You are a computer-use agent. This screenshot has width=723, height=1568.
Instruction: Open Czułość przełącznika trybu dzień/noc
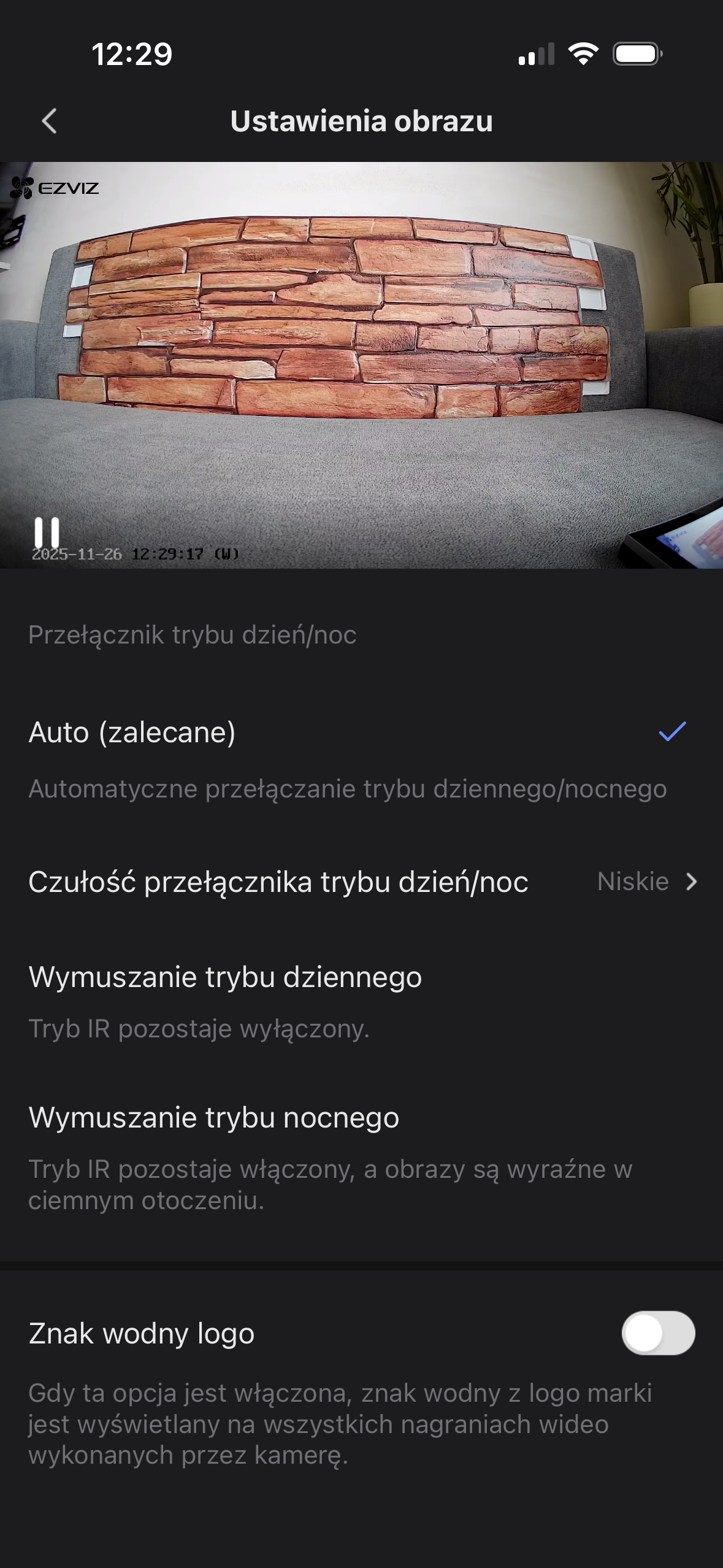click(362, 882)
